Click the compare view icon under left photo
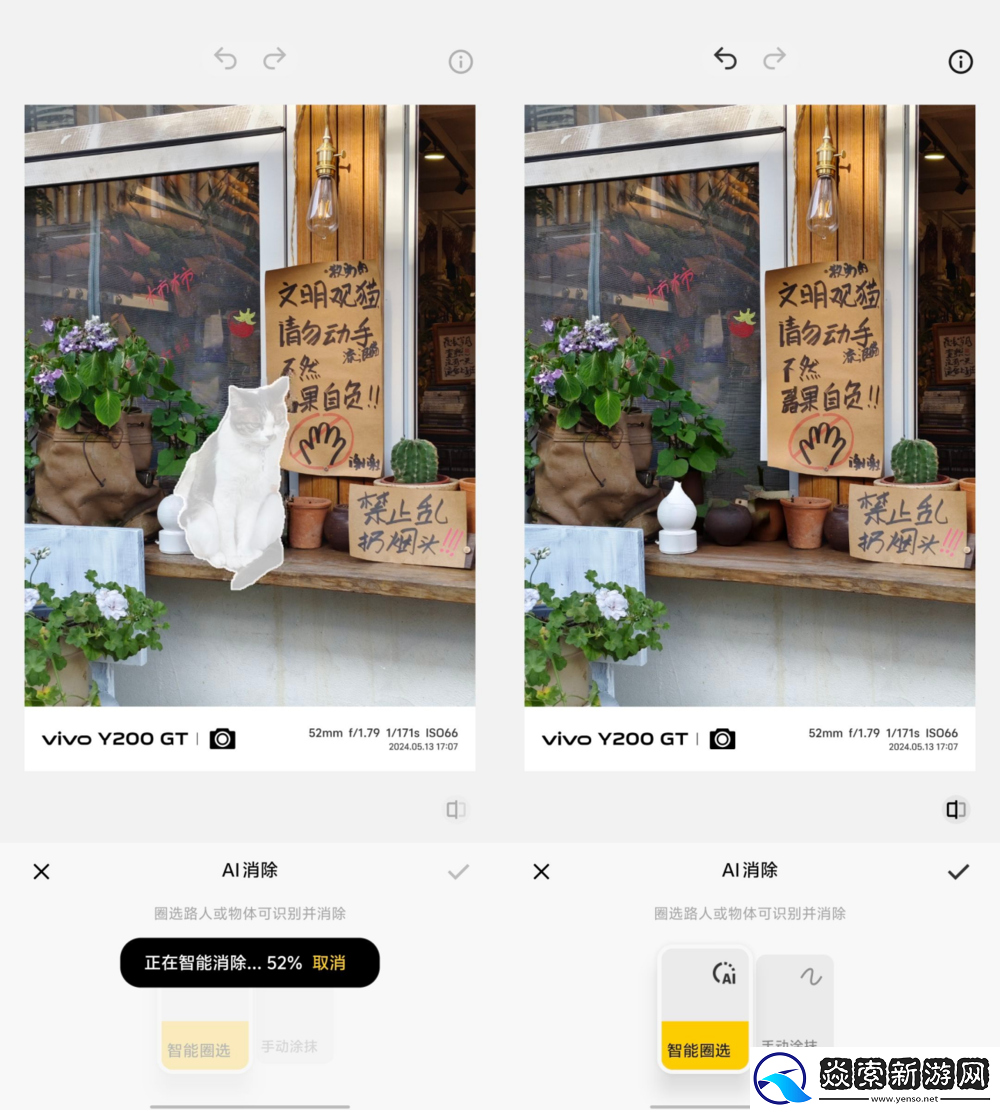Screen dimensions: 1000x1110 coord(456,810)
